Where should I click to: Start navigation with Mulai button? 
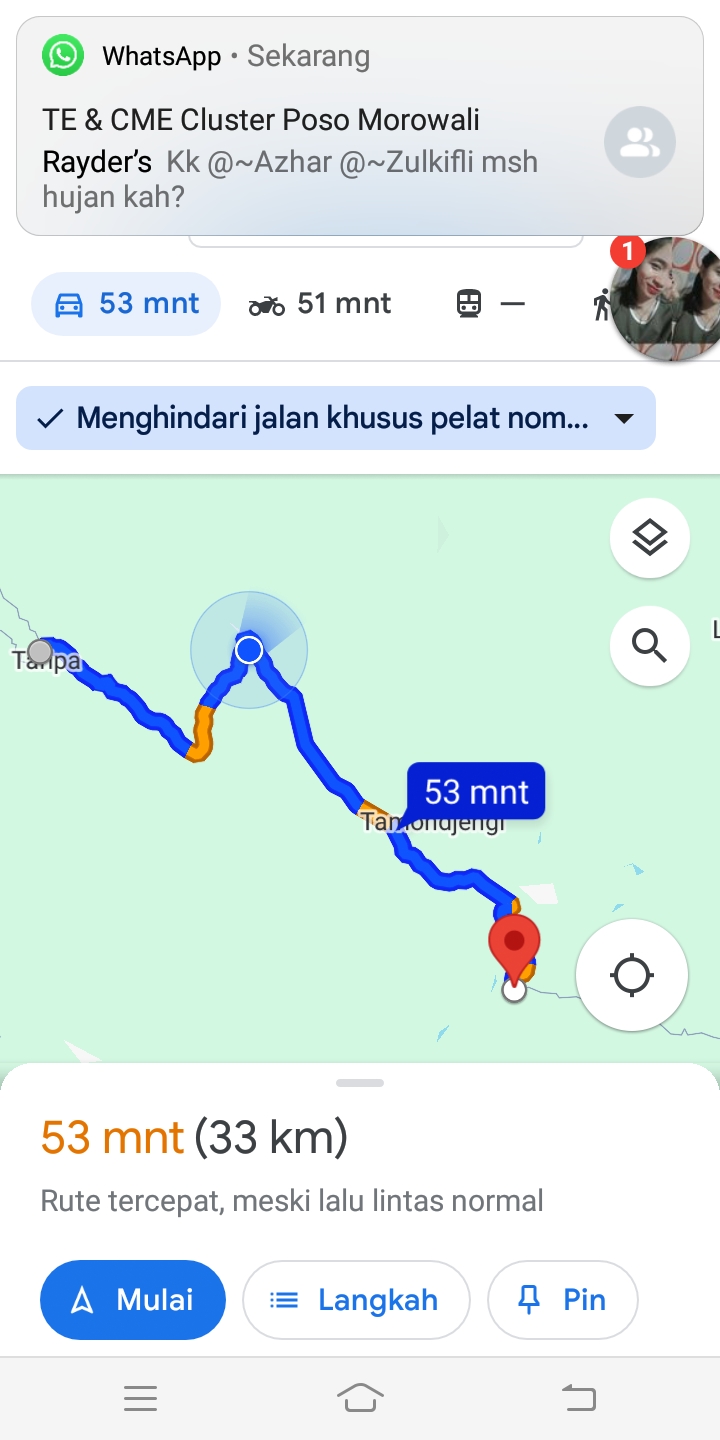pyautogui.click(x=133, y=1300)
